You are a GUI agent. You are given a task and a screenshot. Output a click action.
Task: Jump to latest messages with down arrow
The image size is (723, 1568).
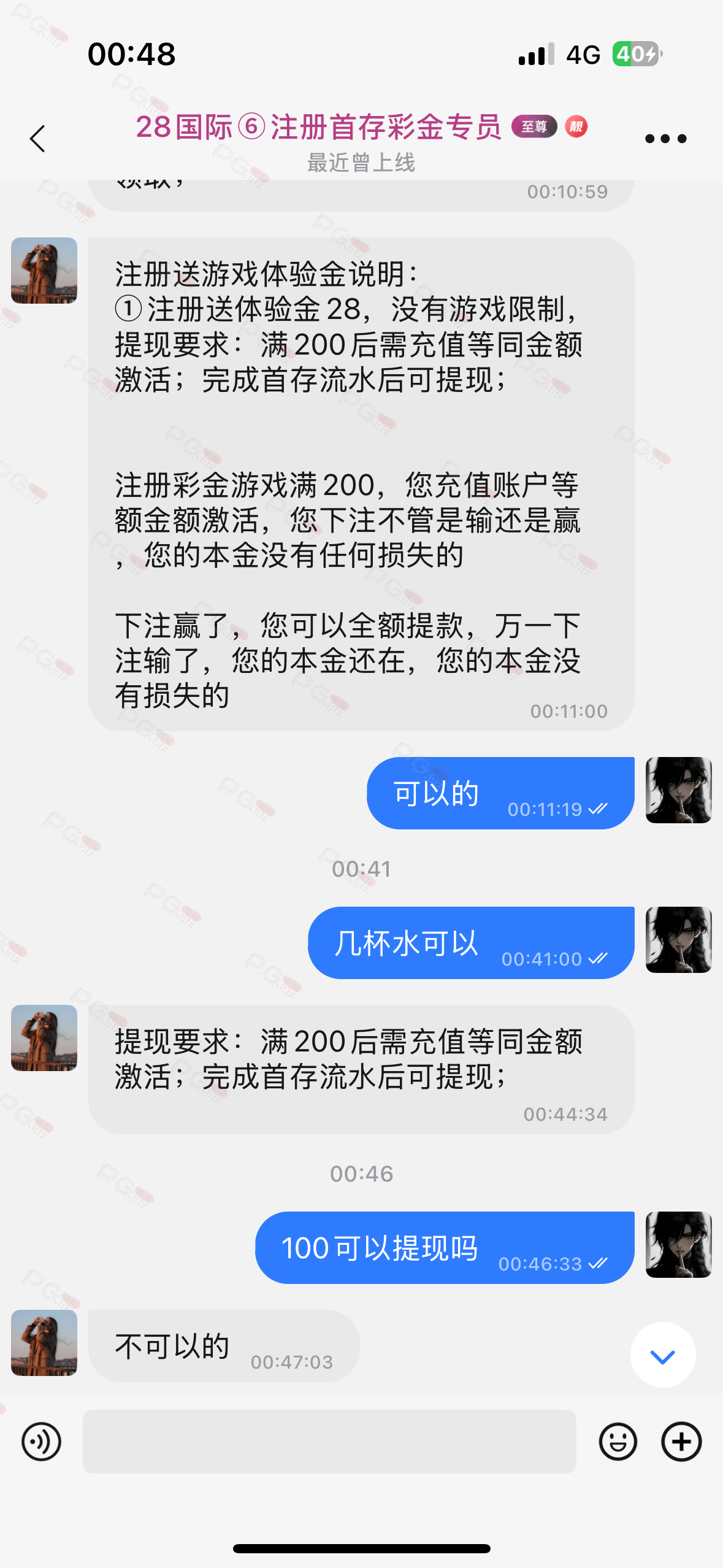662,1355
